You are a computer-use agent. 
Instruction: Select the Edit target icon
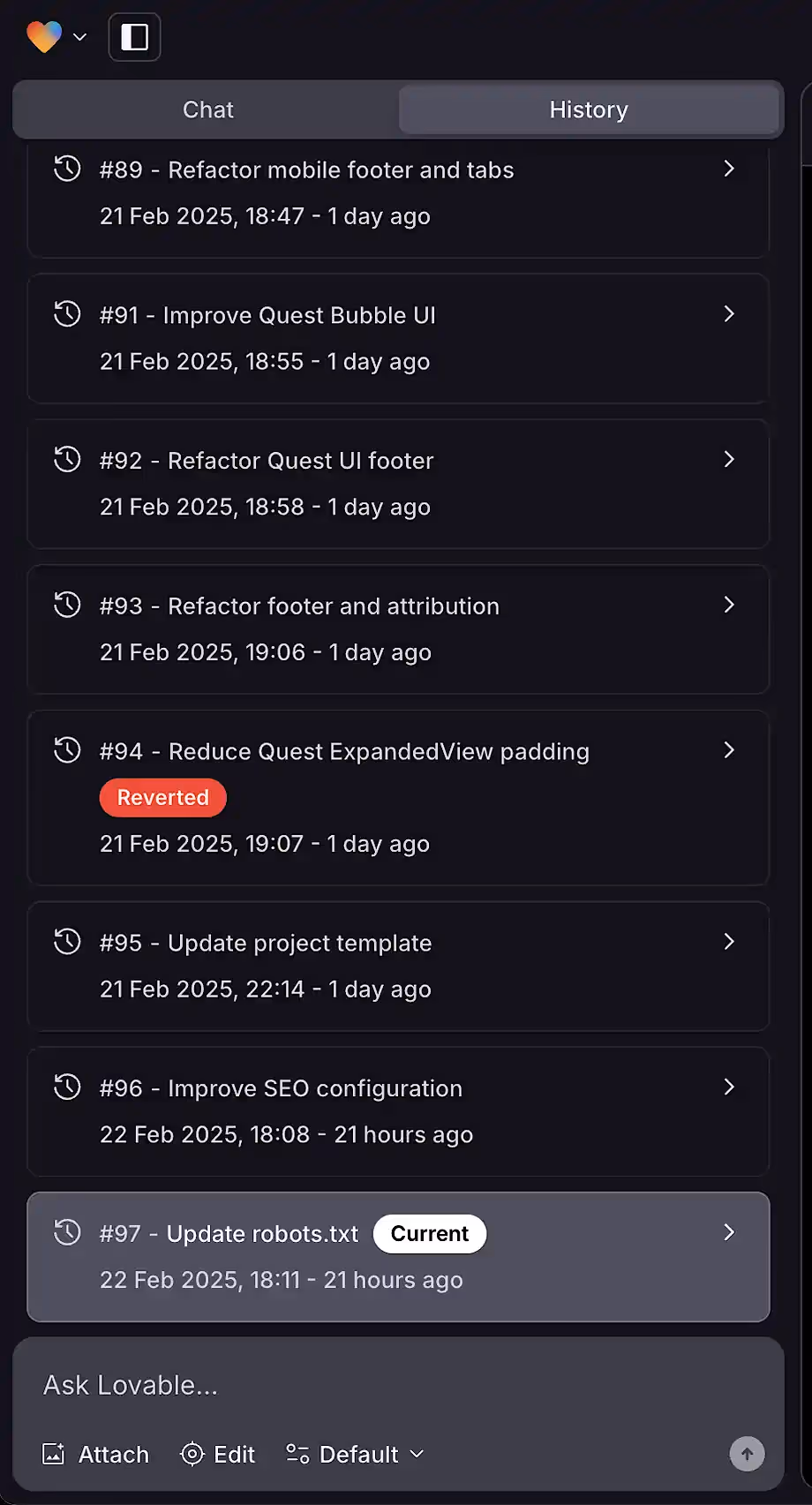(x=192, y=1454)
